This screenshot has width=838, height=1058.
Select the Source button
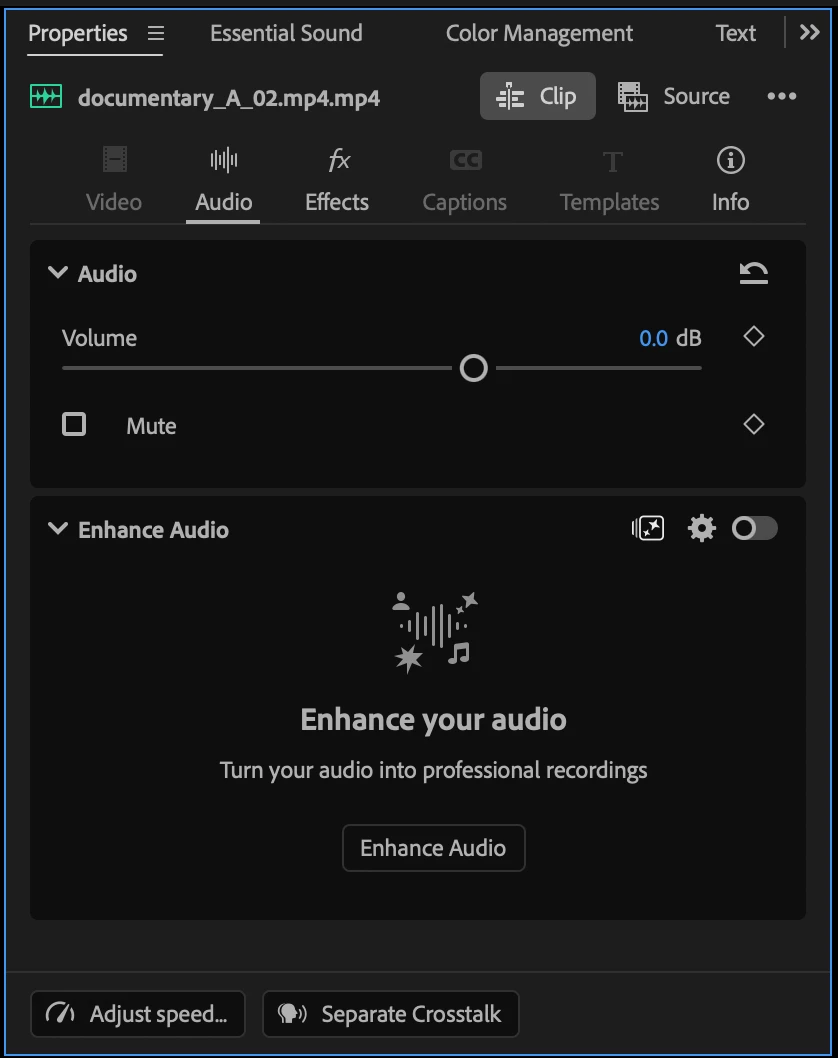coord(673,96)
